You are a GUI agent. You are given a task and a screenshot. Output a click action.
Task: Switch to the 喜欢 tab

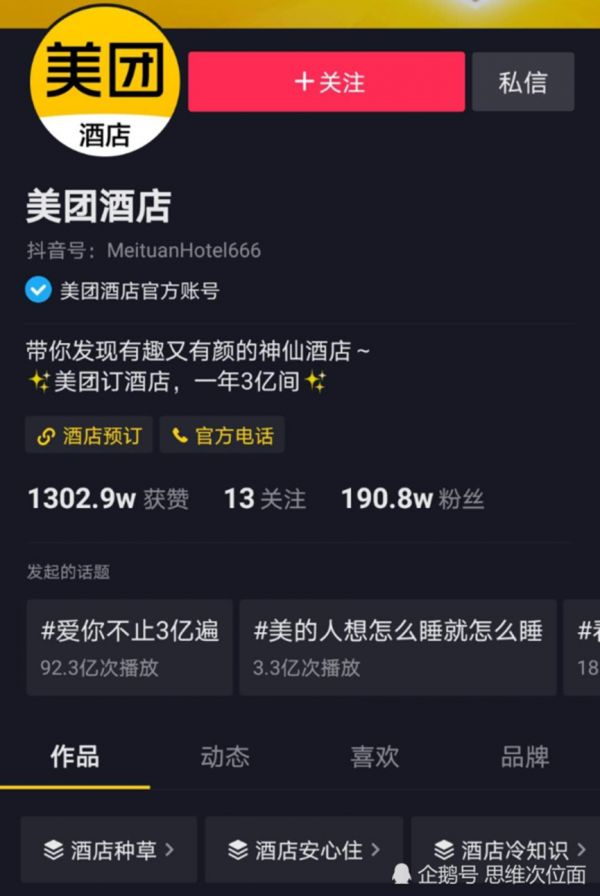375,757
